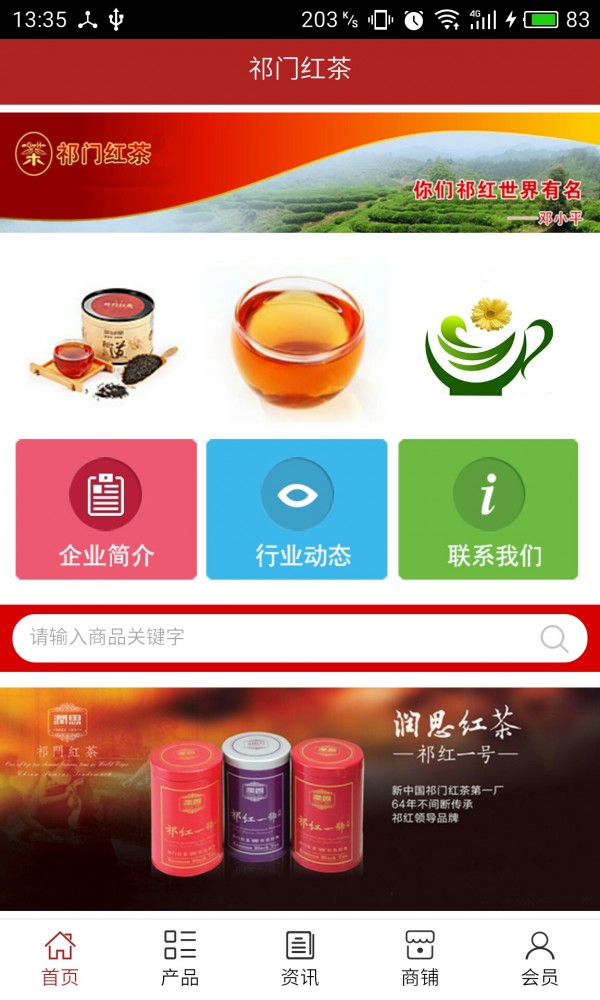Viewport: 600px width, 1000px height.
Task: Tap the product keyword search field
Action: (x=270, y=637)
